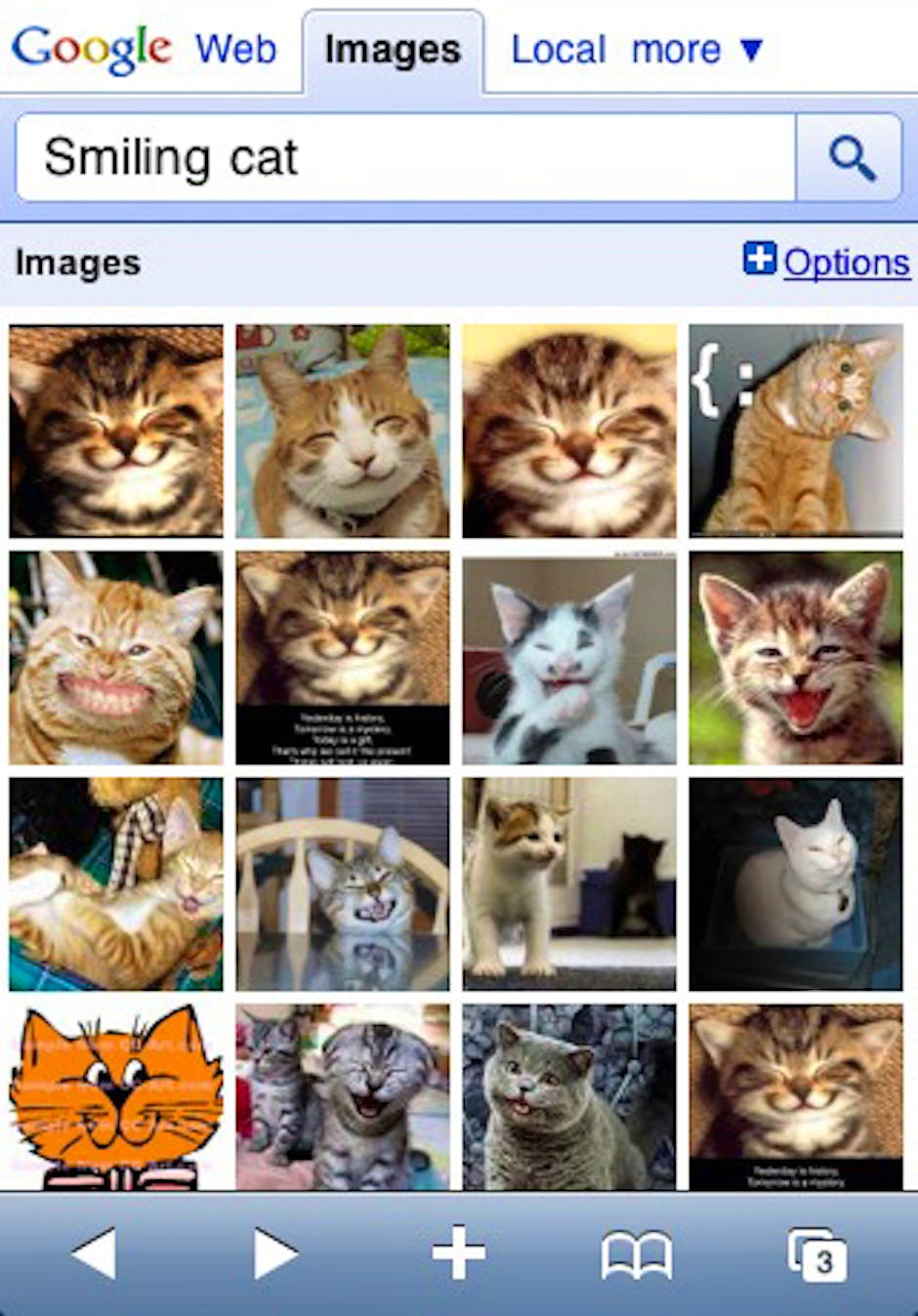The image size is (918, 1316).
Task: Open the Local search tab
Action: coord(558,50)
